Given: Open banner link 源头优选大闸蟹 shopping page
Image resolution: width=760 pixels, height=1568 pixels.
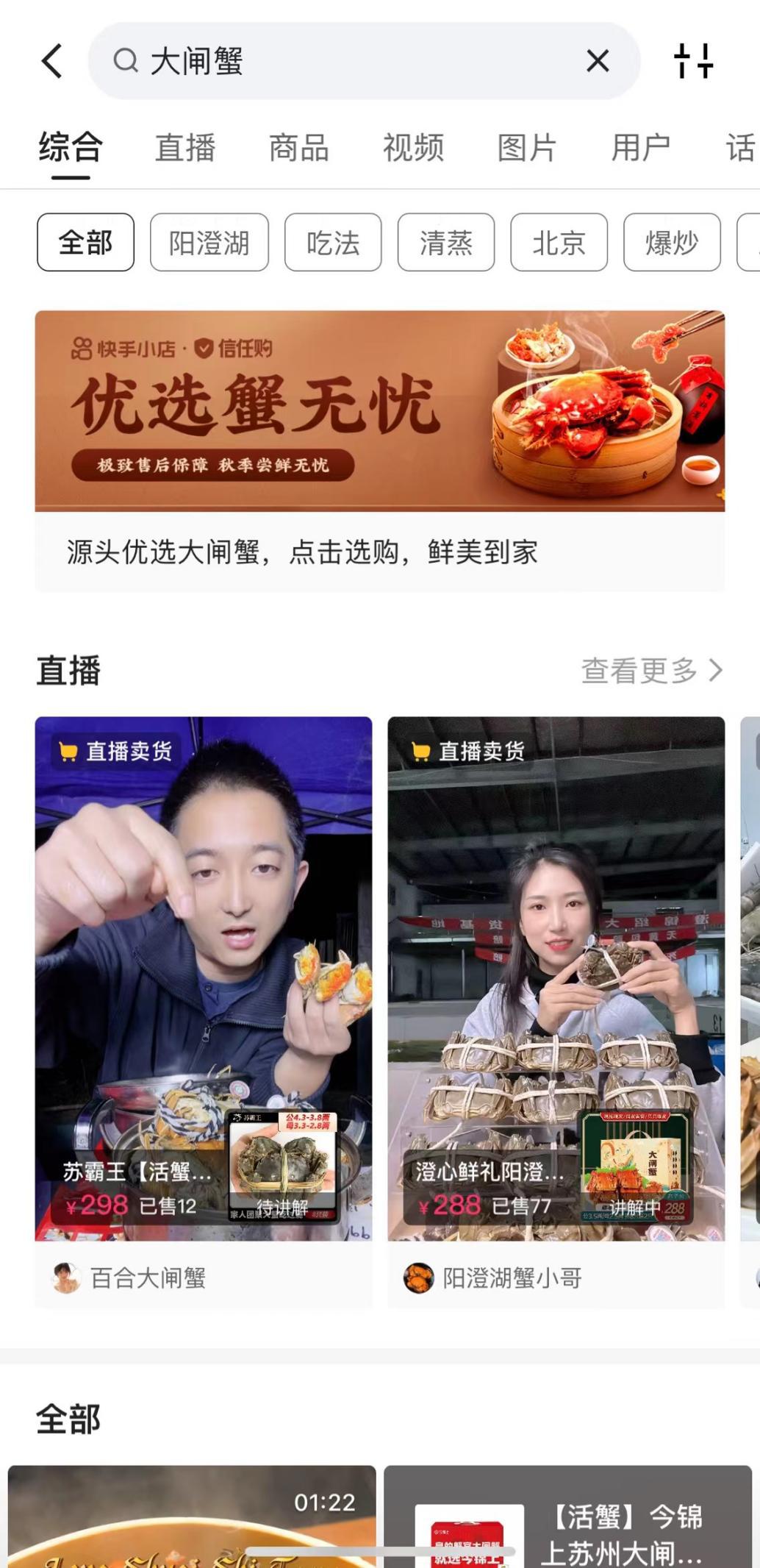Looking at the screenshot, I should [x=301, y=553].
